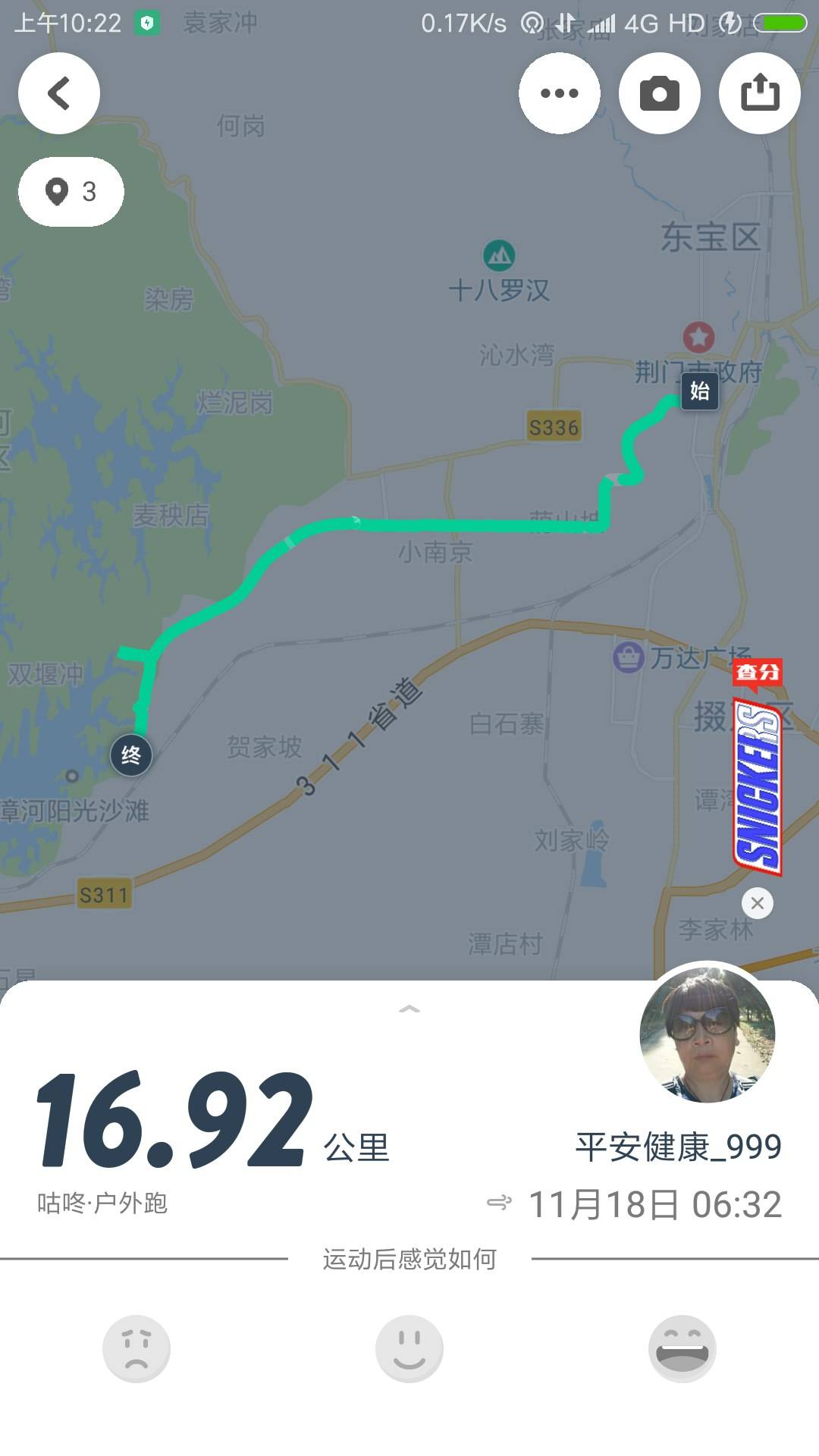Pick the laughing face feeling

[682, 1348]
